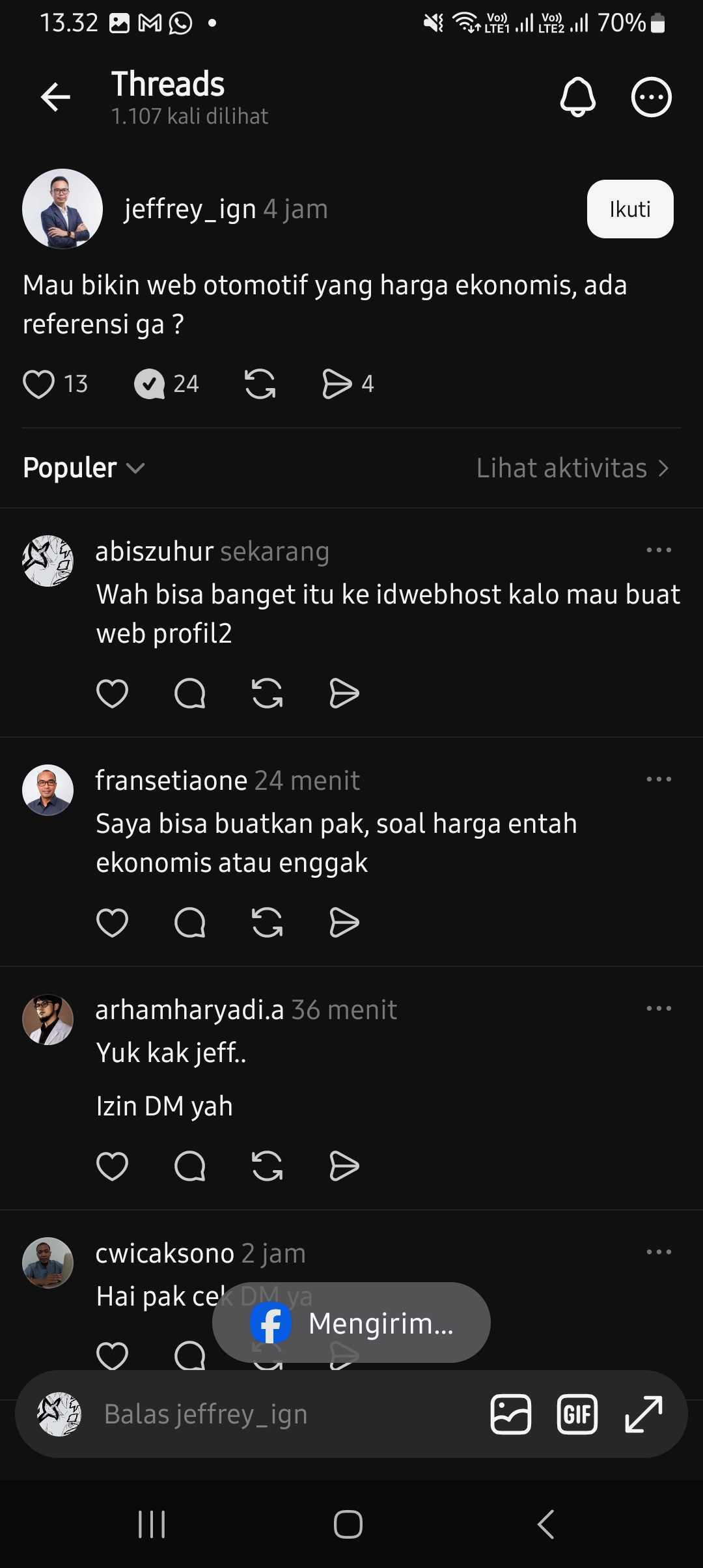The width and height of the screenshot is (703, 1568).
Task: Expand the Populer sort dropdown
Action: [83, 468]
